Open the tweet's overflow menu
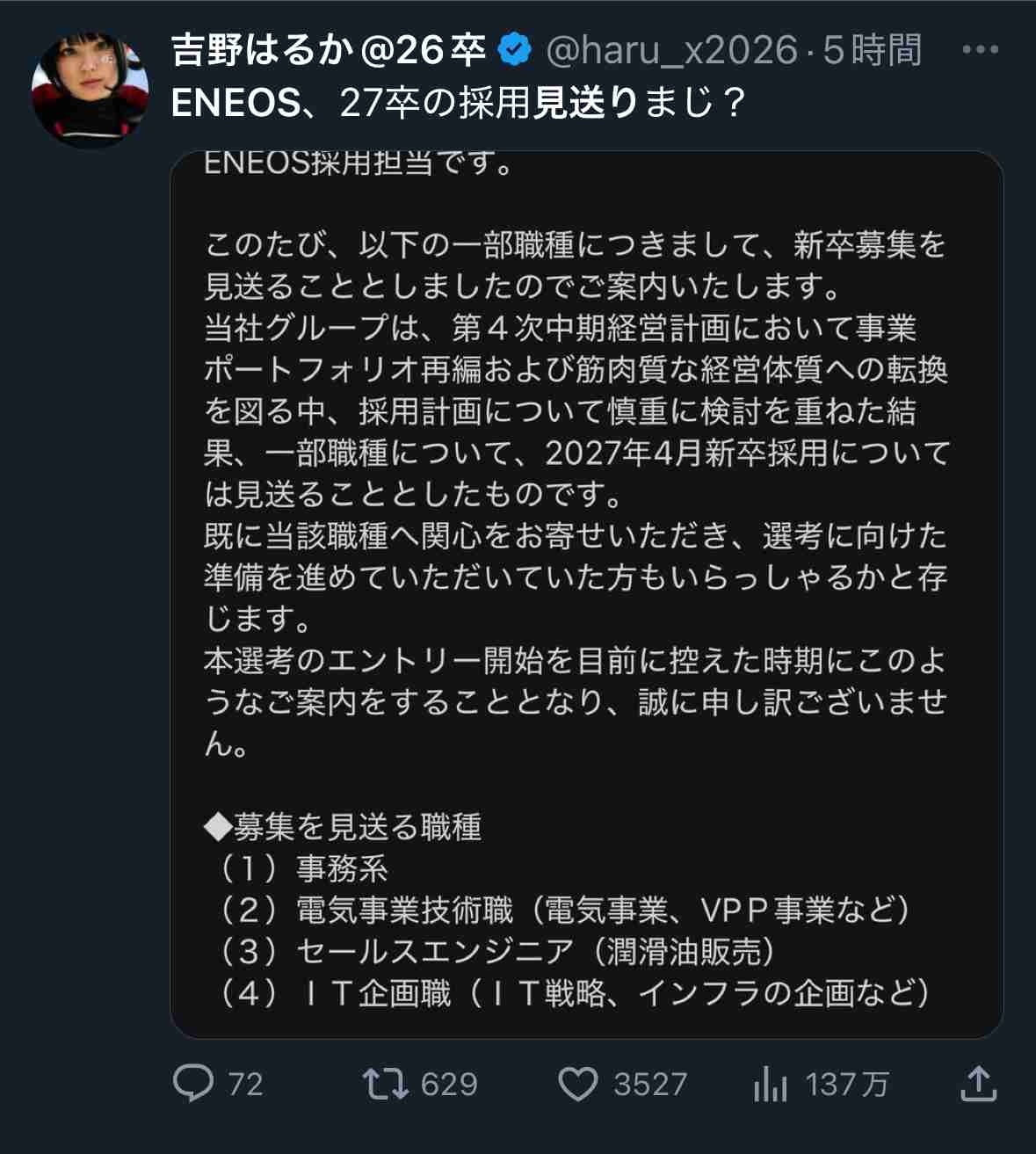1036x1154 pixels. 980,50
